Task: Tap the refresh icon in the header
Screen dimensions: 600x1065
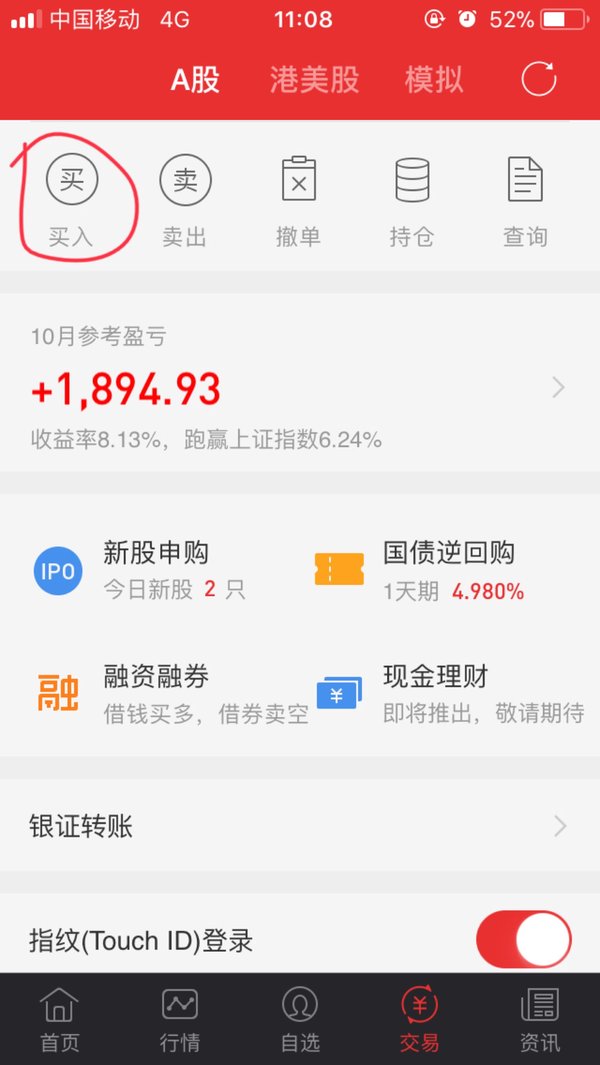Action: tap(539, 79)
